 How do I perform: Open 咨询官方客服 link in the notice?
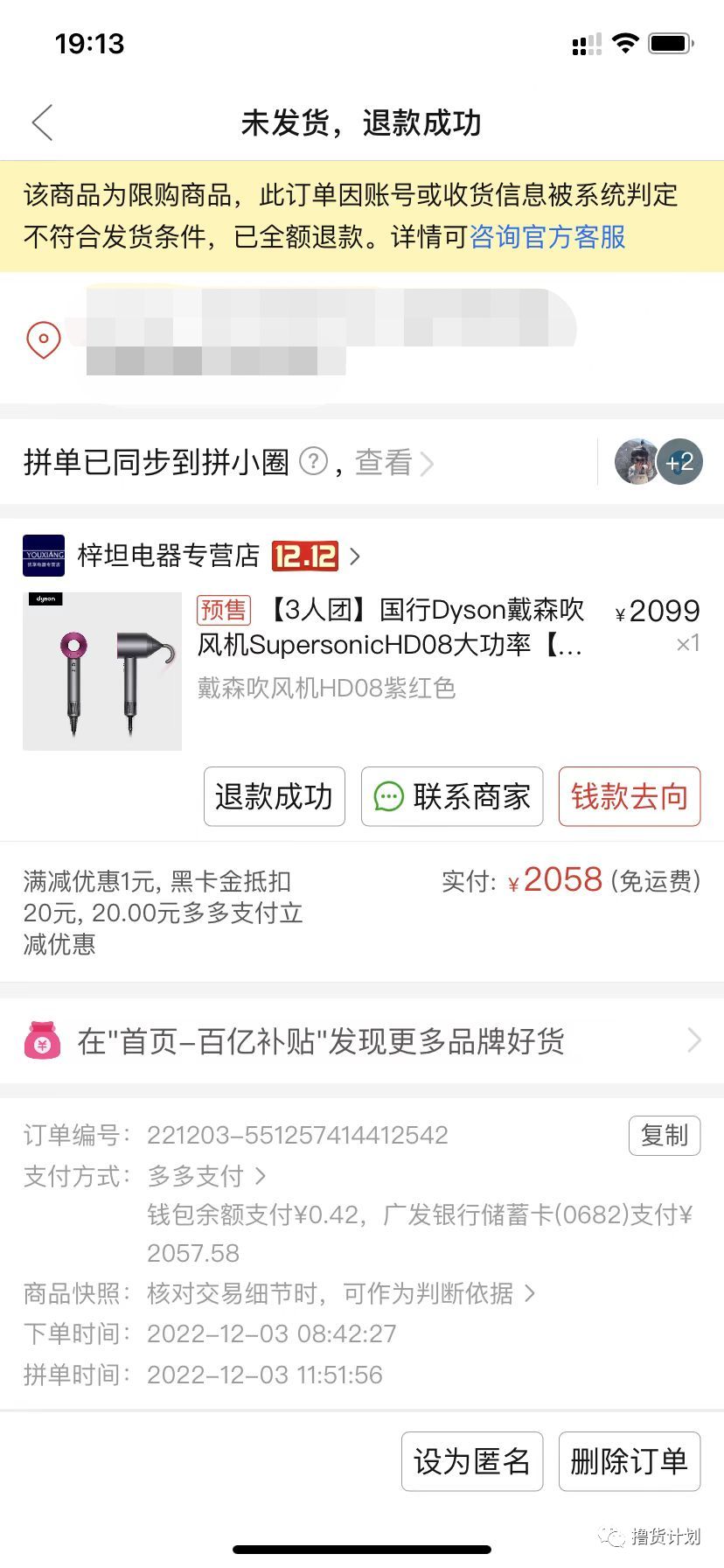[546, 238]
